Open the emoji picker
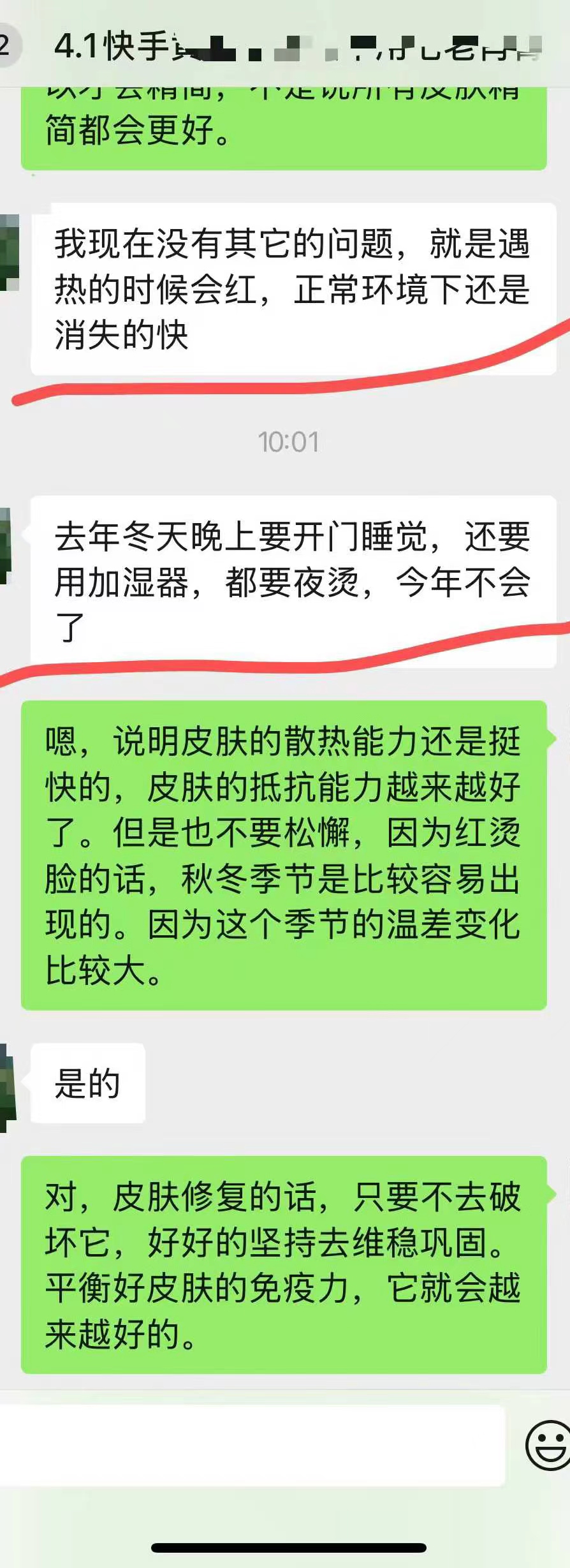Image resolution: width=570 pixels, height=1568 pixels. [547, 1446]
